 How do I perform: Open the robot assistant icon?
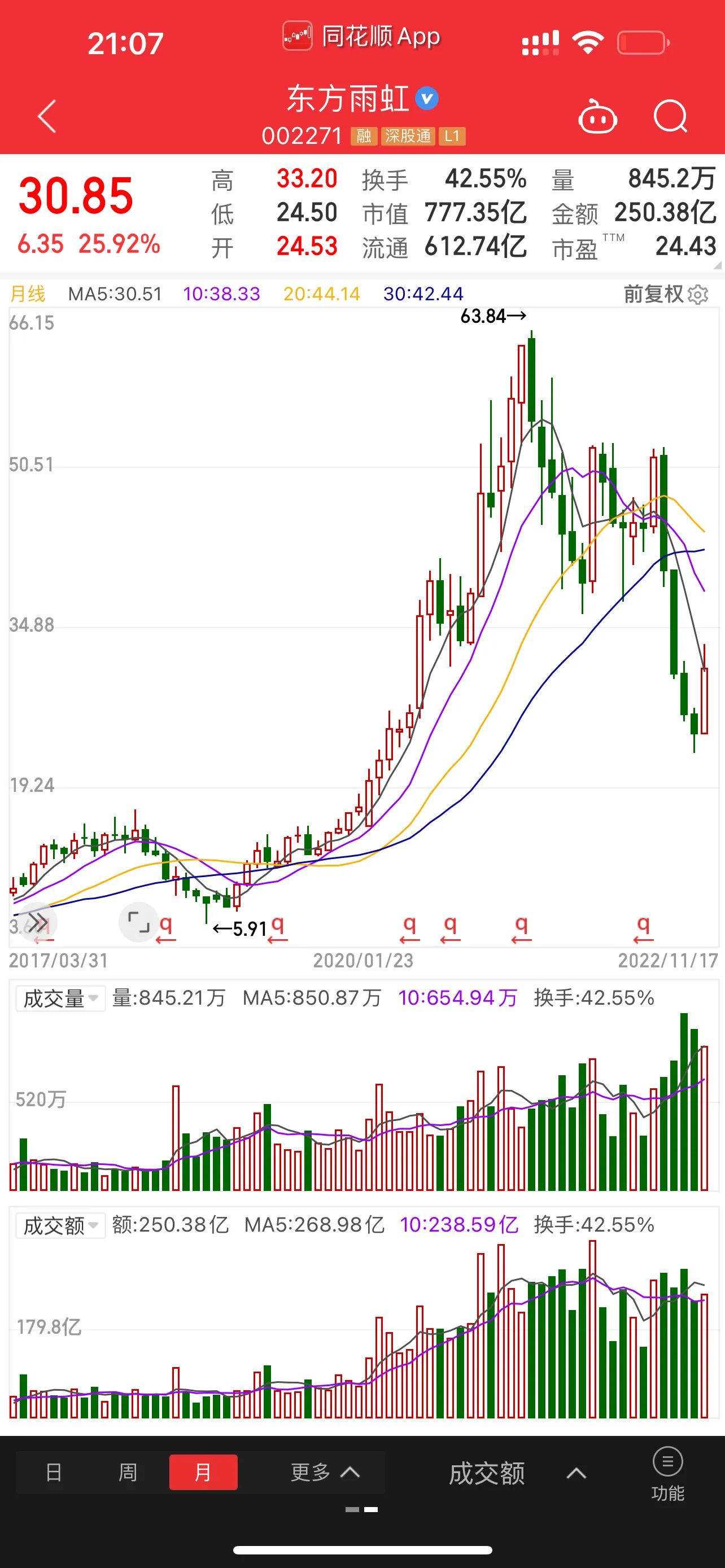click(597, 116)
